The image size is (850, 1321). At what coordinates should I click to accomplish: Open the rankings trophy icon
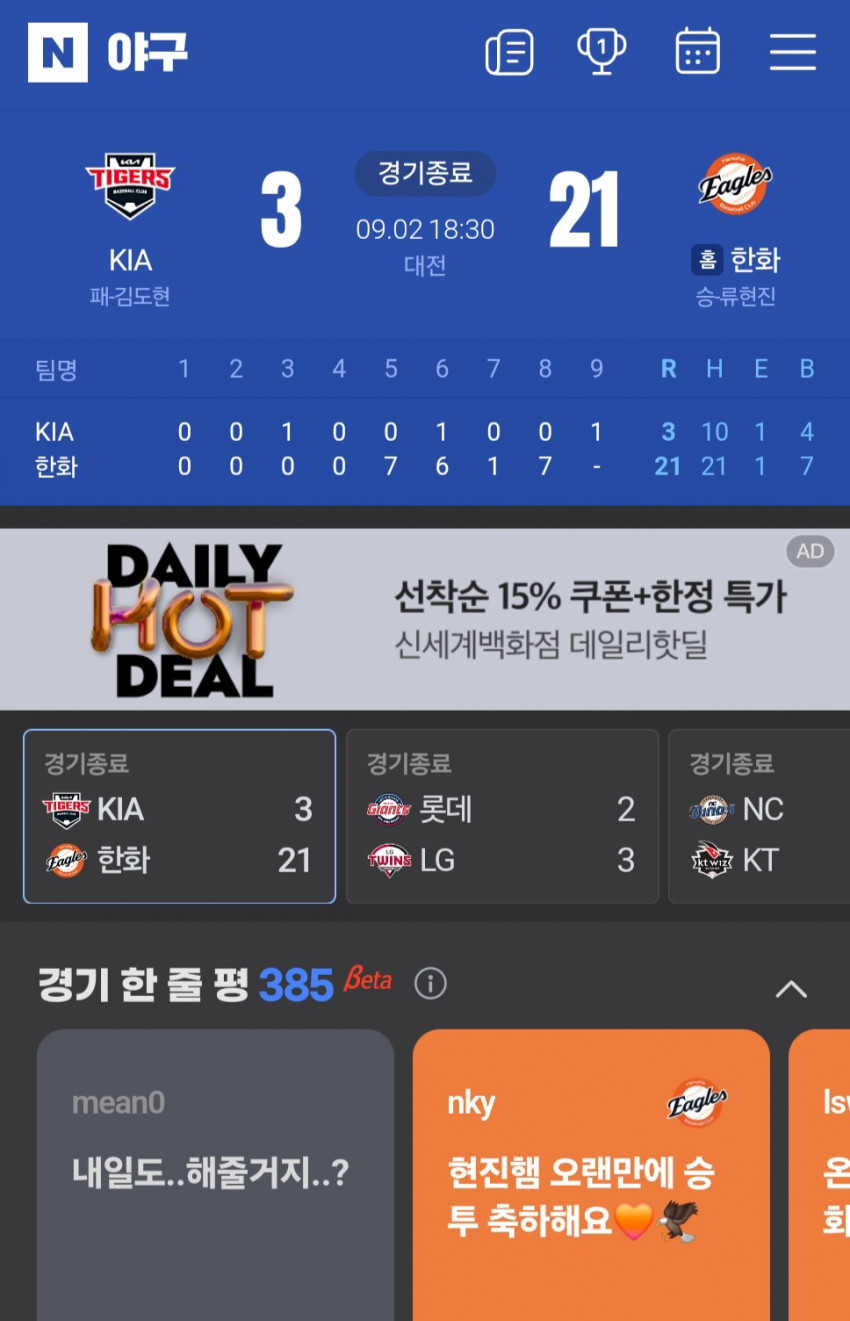point(601,50)
